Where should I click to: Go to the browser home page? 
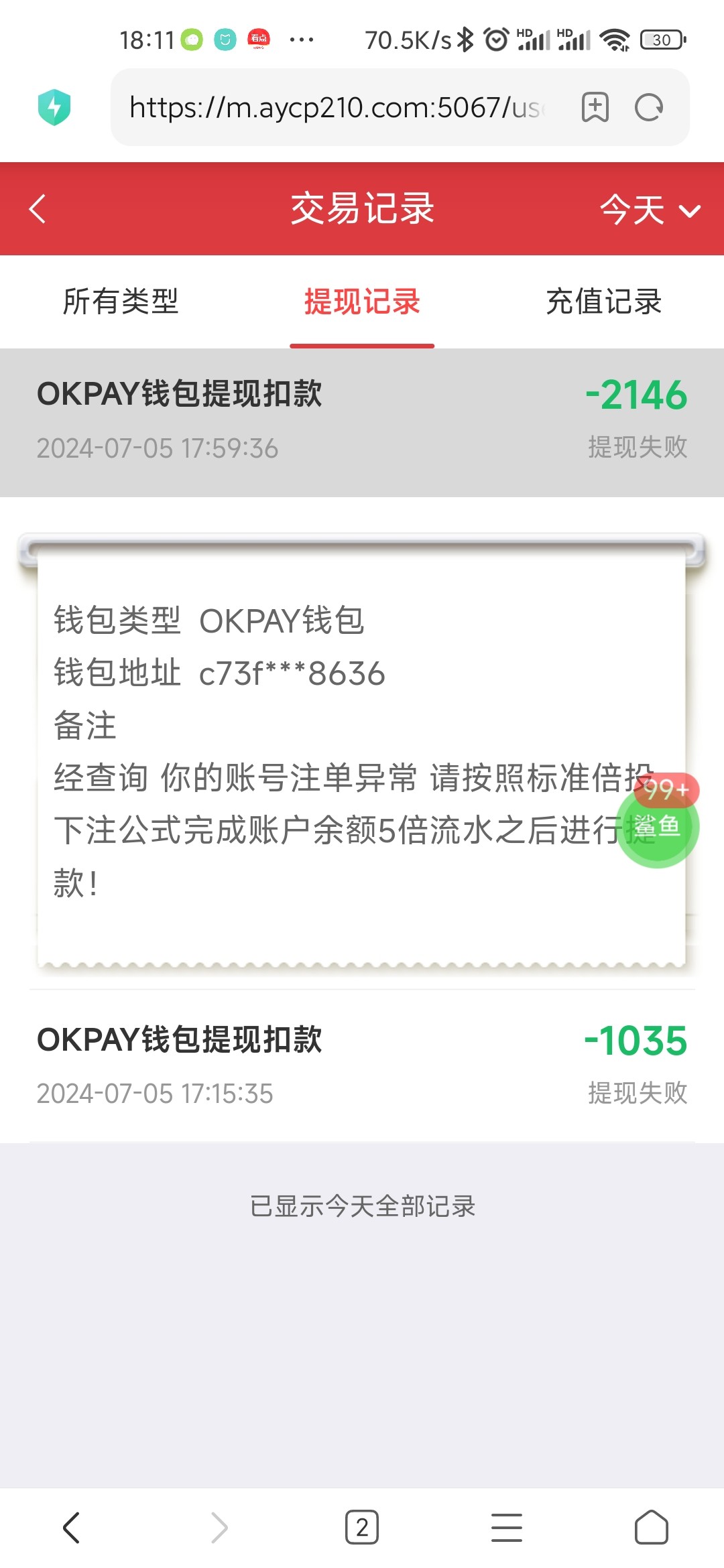[x=651, y=1528]
